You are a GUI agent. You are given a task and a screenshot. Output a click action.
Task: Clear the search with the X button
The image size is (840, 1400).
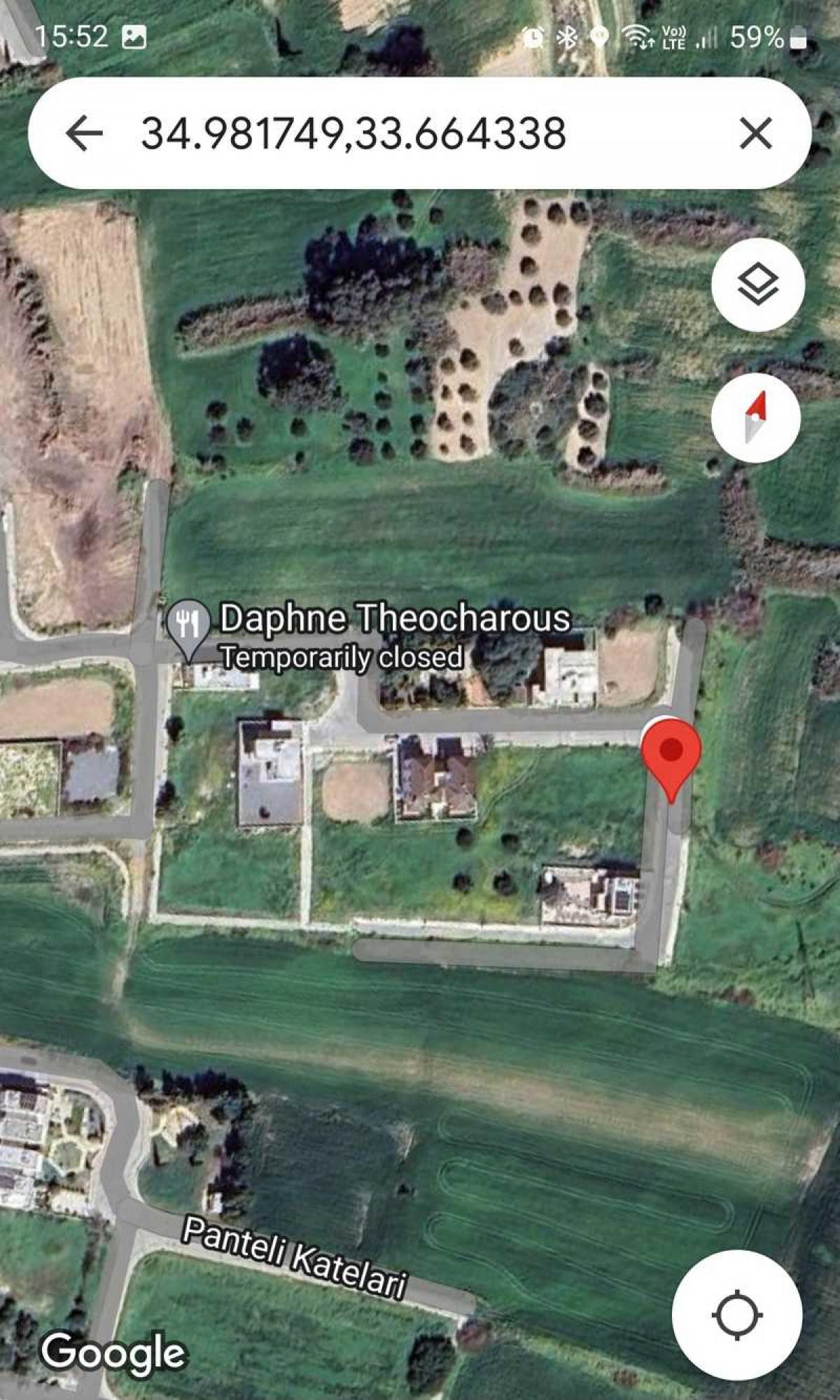(x=755, y=133)
